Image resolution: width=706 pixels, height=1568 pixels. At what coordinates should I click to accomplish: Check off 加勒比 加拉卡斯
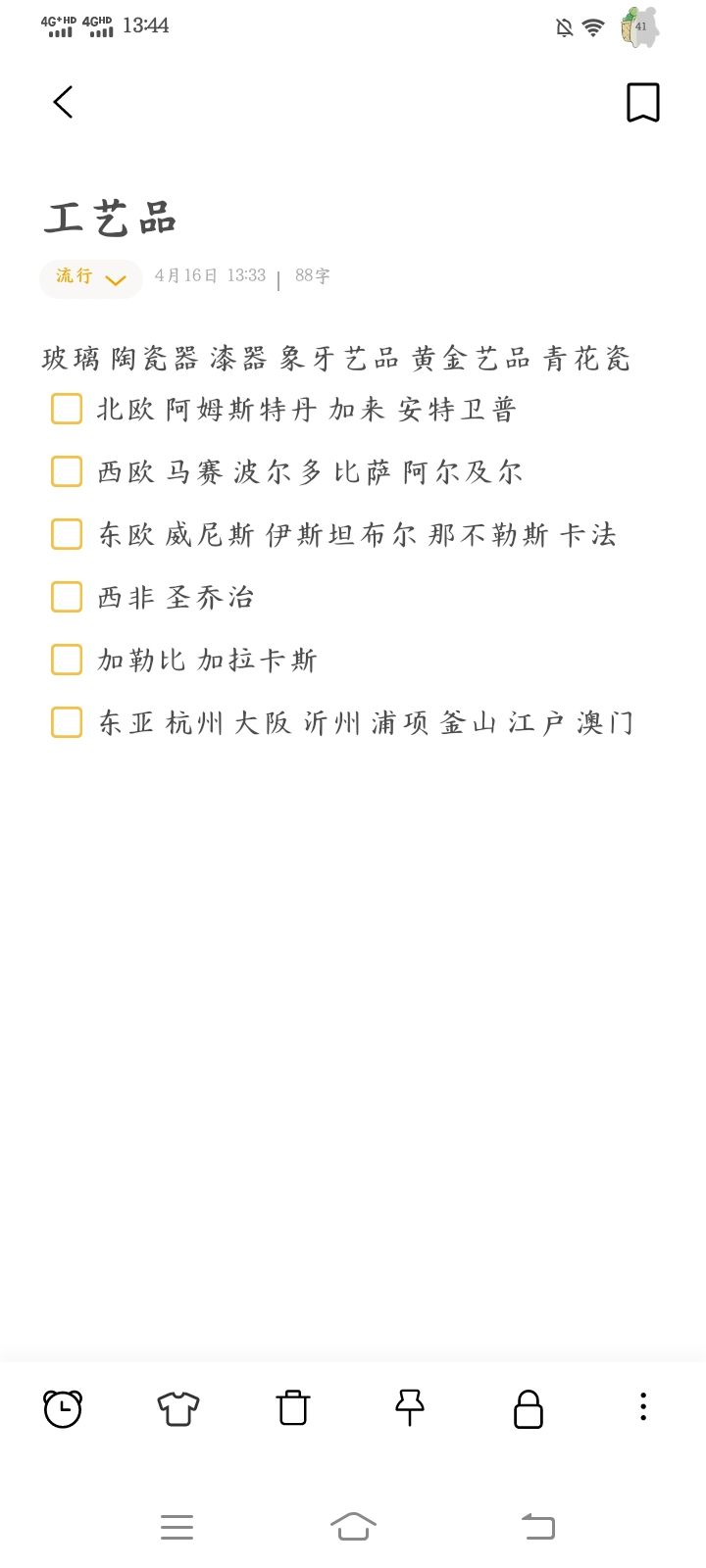[67, 660]
